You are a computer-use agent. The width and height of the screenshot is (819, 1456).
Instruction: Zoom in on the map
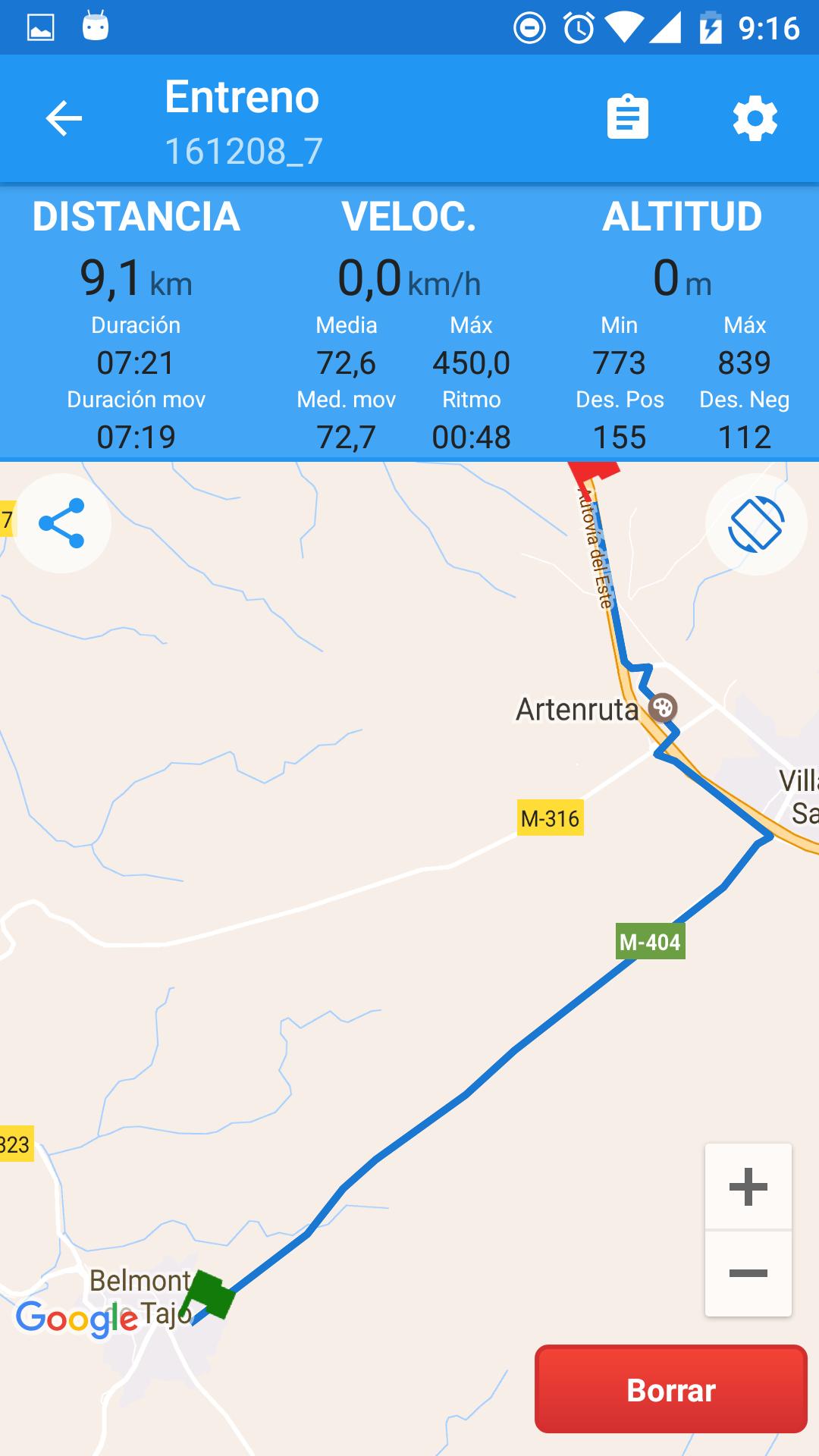click(x=748, y=1187)
